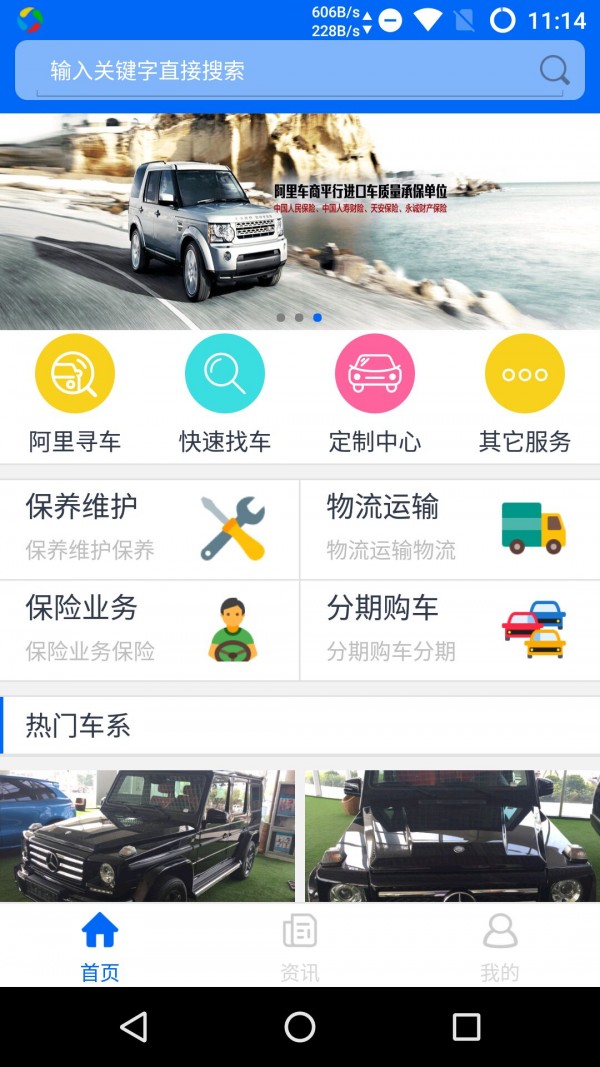Screen dimensions: 600x1067
Task: Open 其它服务 more services
Action: pos(525,394)
